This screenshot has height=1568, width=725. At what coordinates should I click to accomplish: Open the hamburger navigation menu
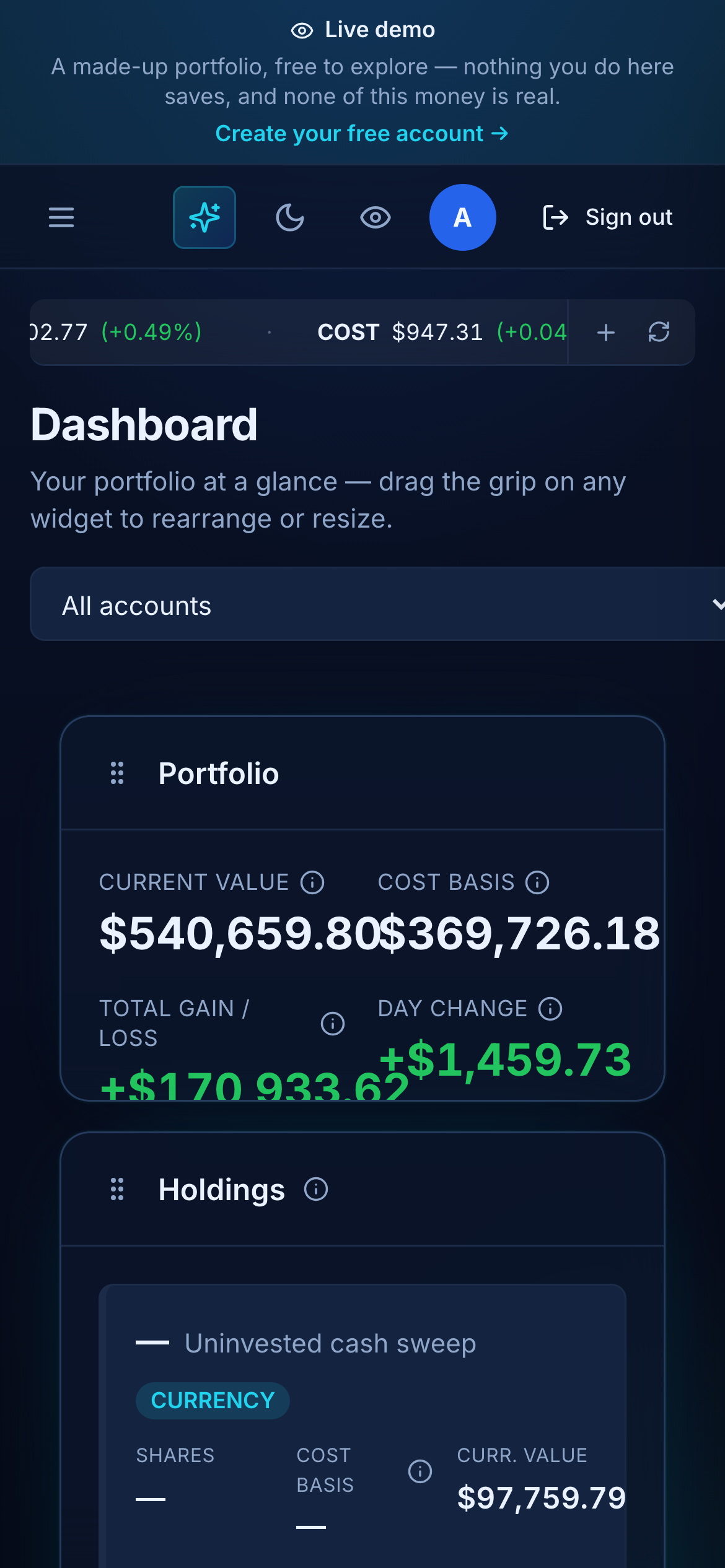click(x=61, y=217)
